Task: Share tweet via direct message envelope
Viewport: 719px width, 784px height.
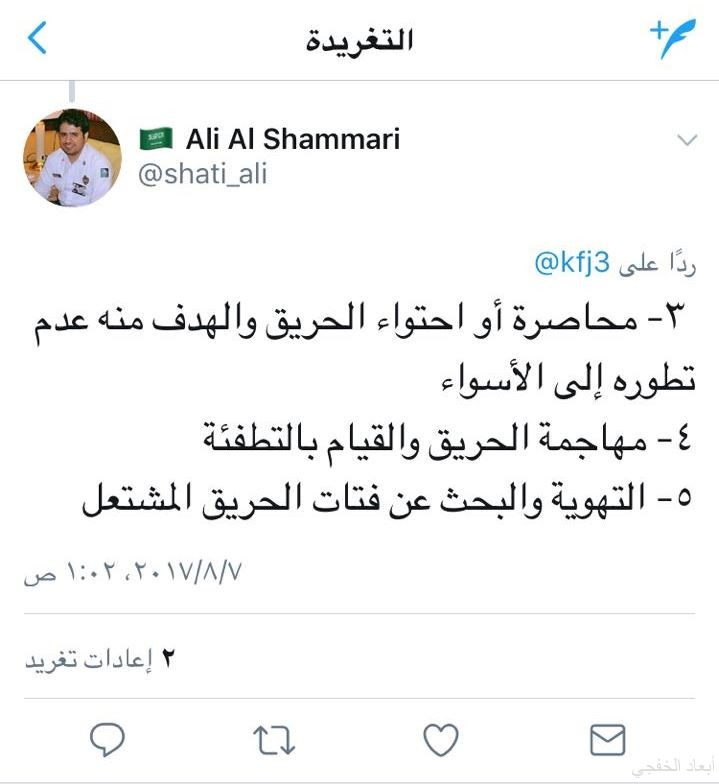Action: click(x=607, y=740)
